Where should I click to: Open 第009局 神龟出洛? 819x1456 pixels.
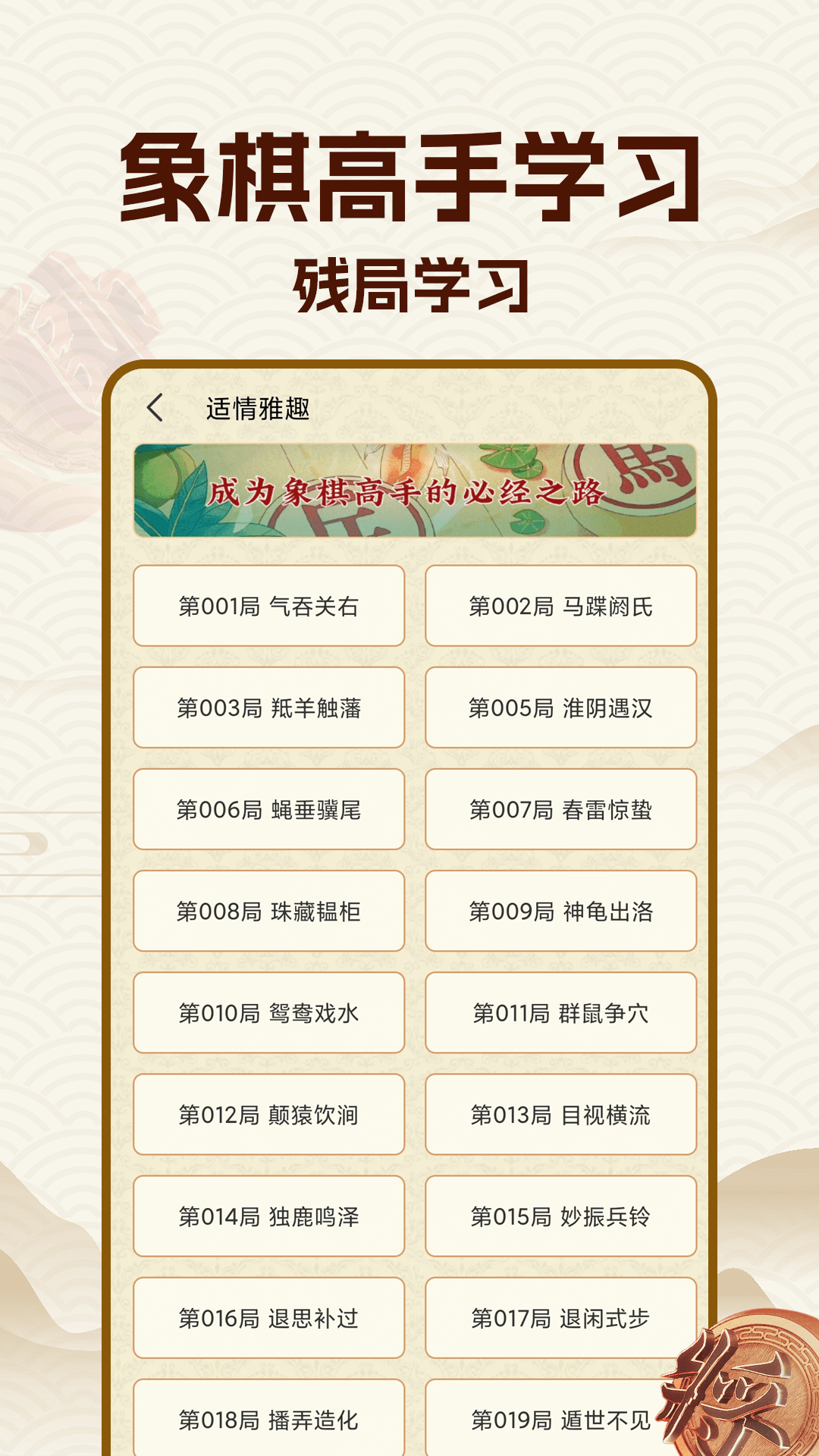pos(560,912)
